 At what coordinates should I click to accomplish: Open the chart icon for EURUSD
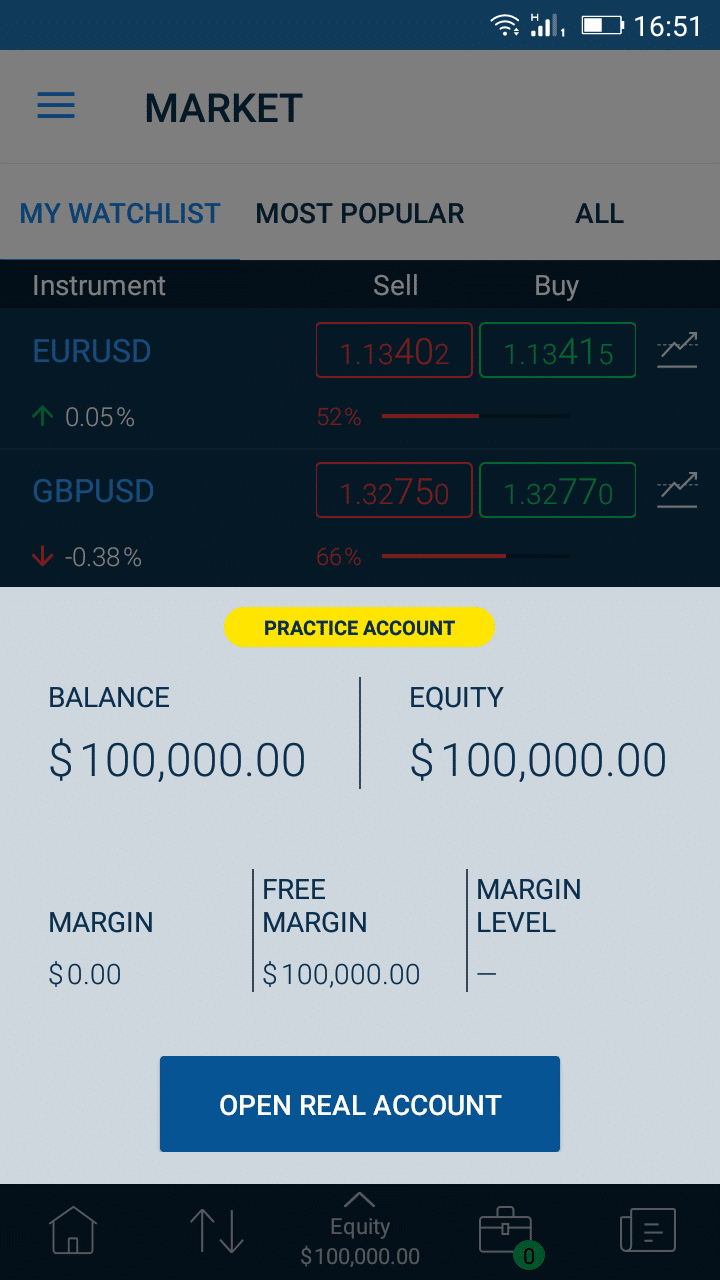tap(677, 350)
